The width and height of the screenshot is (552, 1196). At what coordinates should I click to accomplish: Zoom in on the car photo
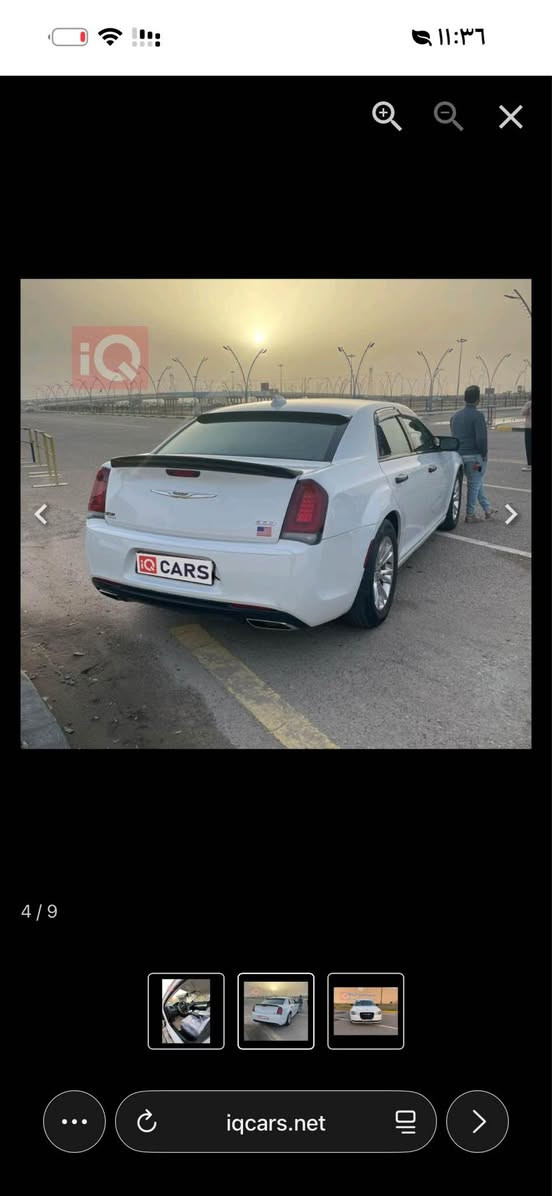[387, 117]
